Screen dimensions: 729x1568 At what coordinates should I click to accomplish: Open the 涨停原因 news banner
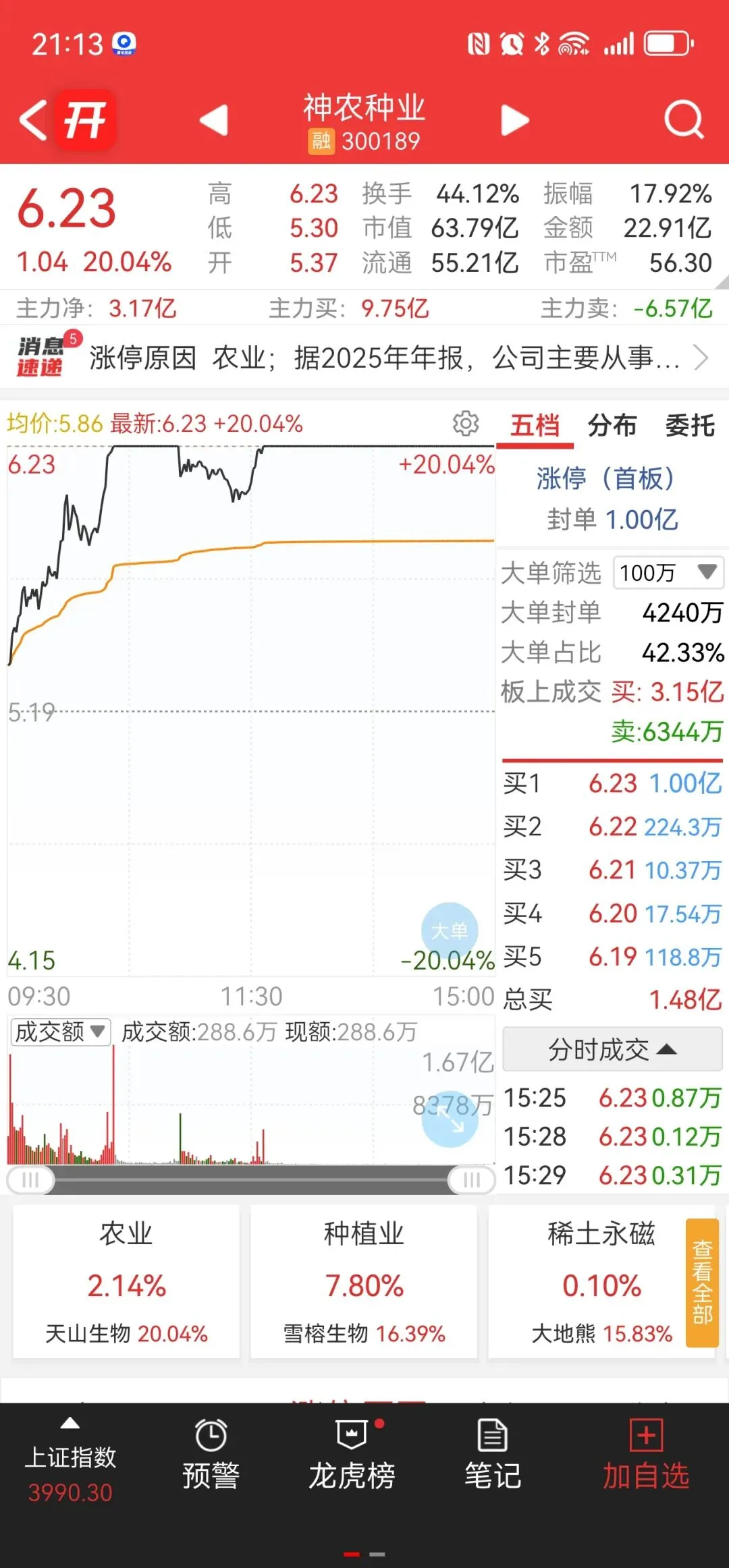[364, 358]
